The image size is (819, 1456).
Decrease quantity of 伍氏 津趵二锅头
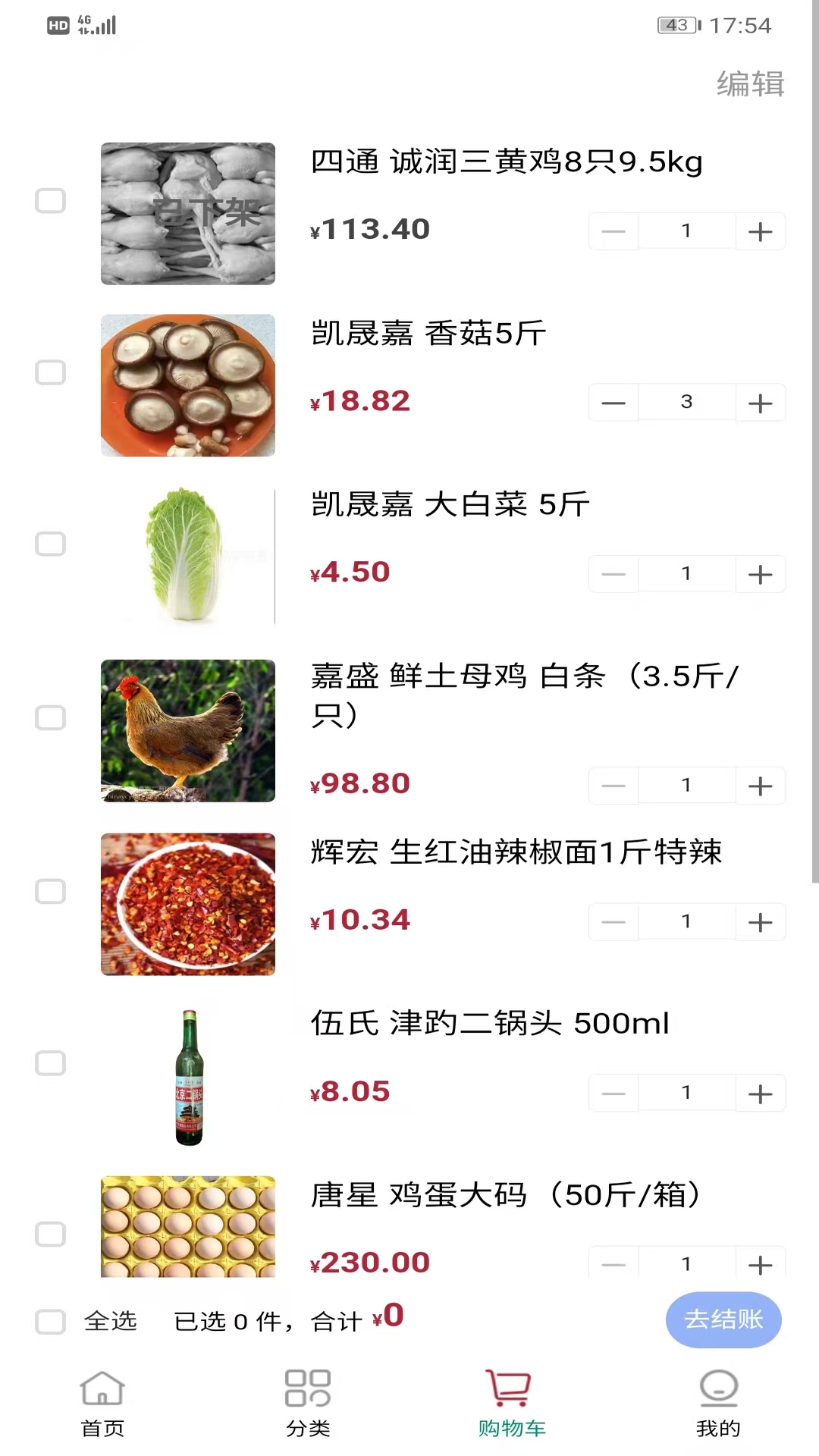[x=613, y=1093]
